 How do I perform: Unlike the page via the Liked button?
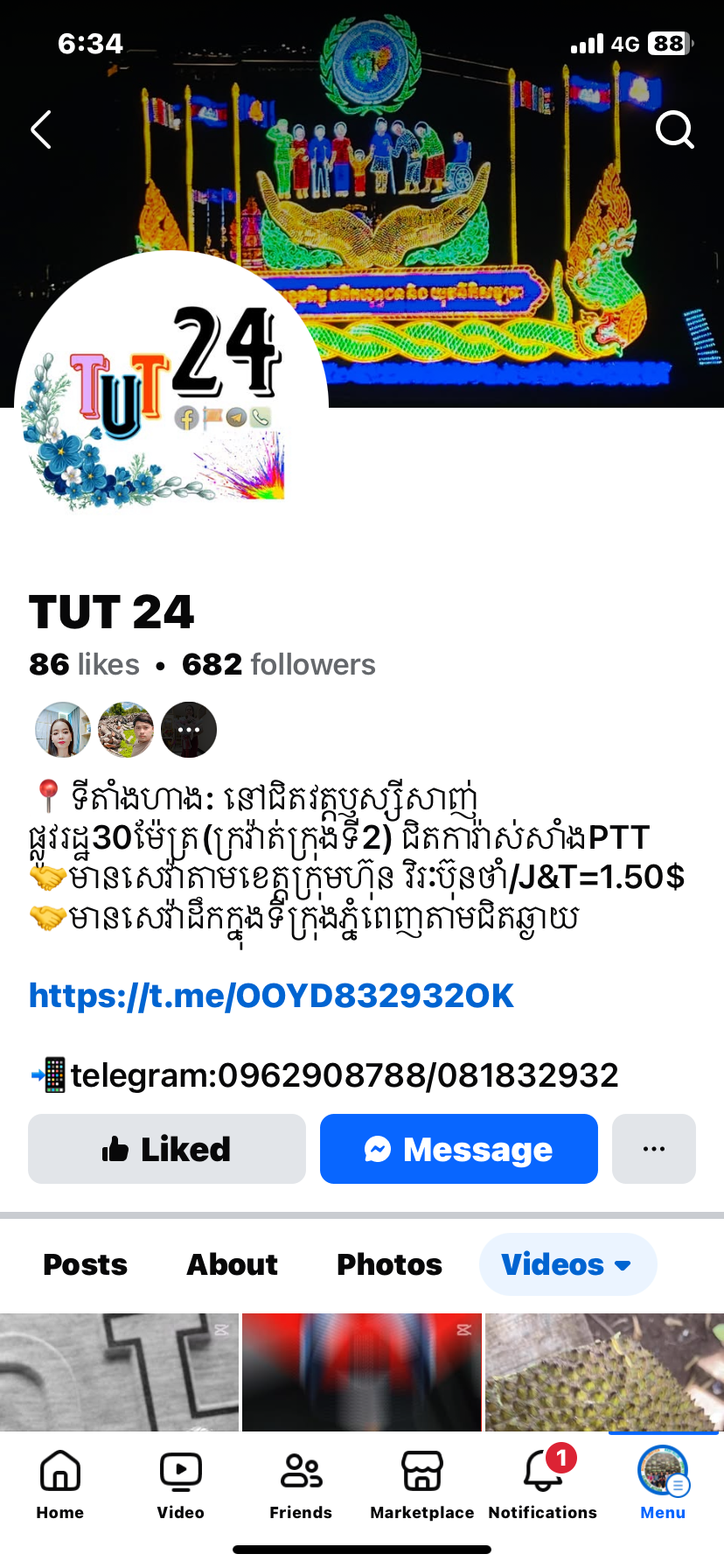(x=167, y=1149)
